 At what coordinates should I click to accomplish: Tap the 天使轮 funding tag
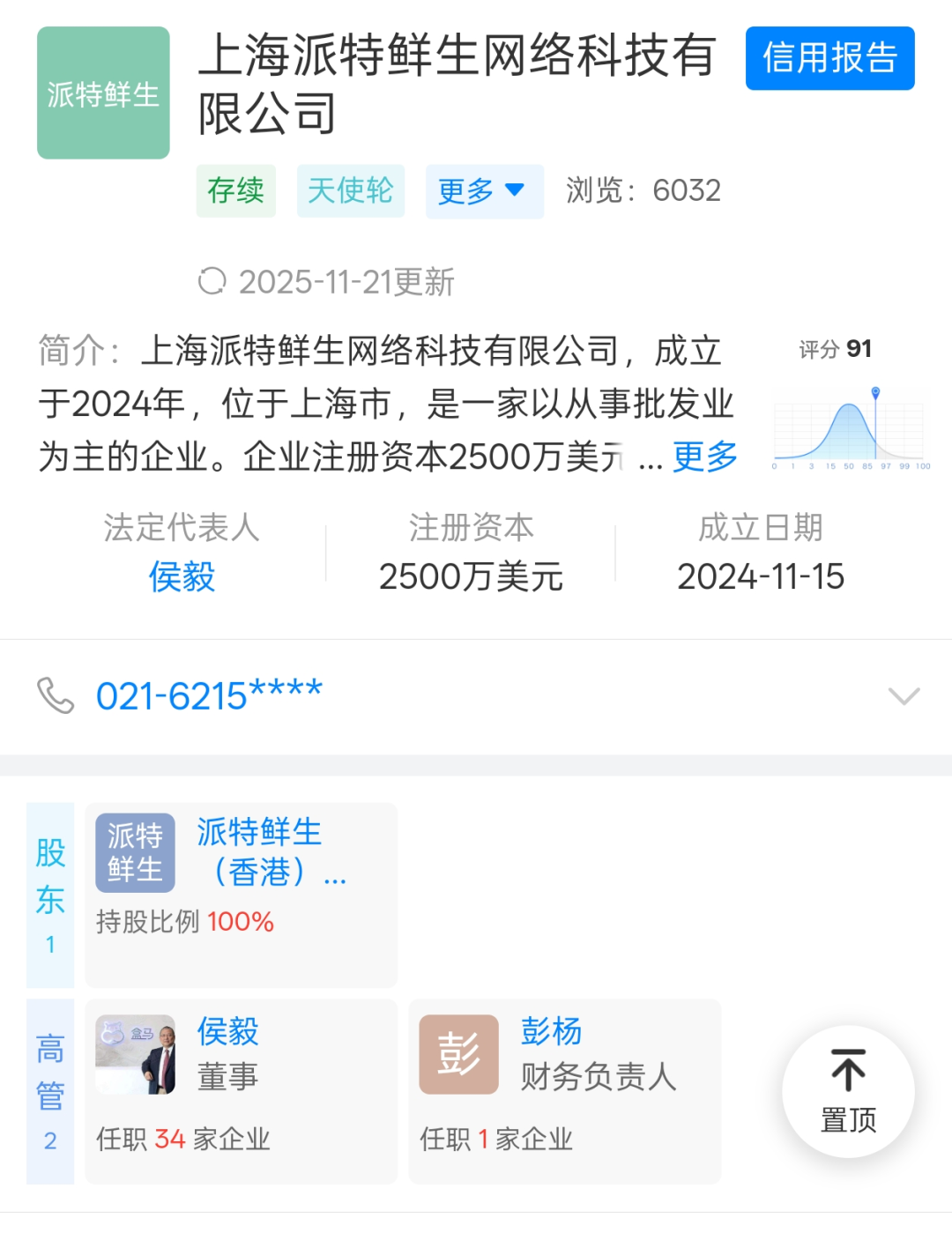click(350, 190)
